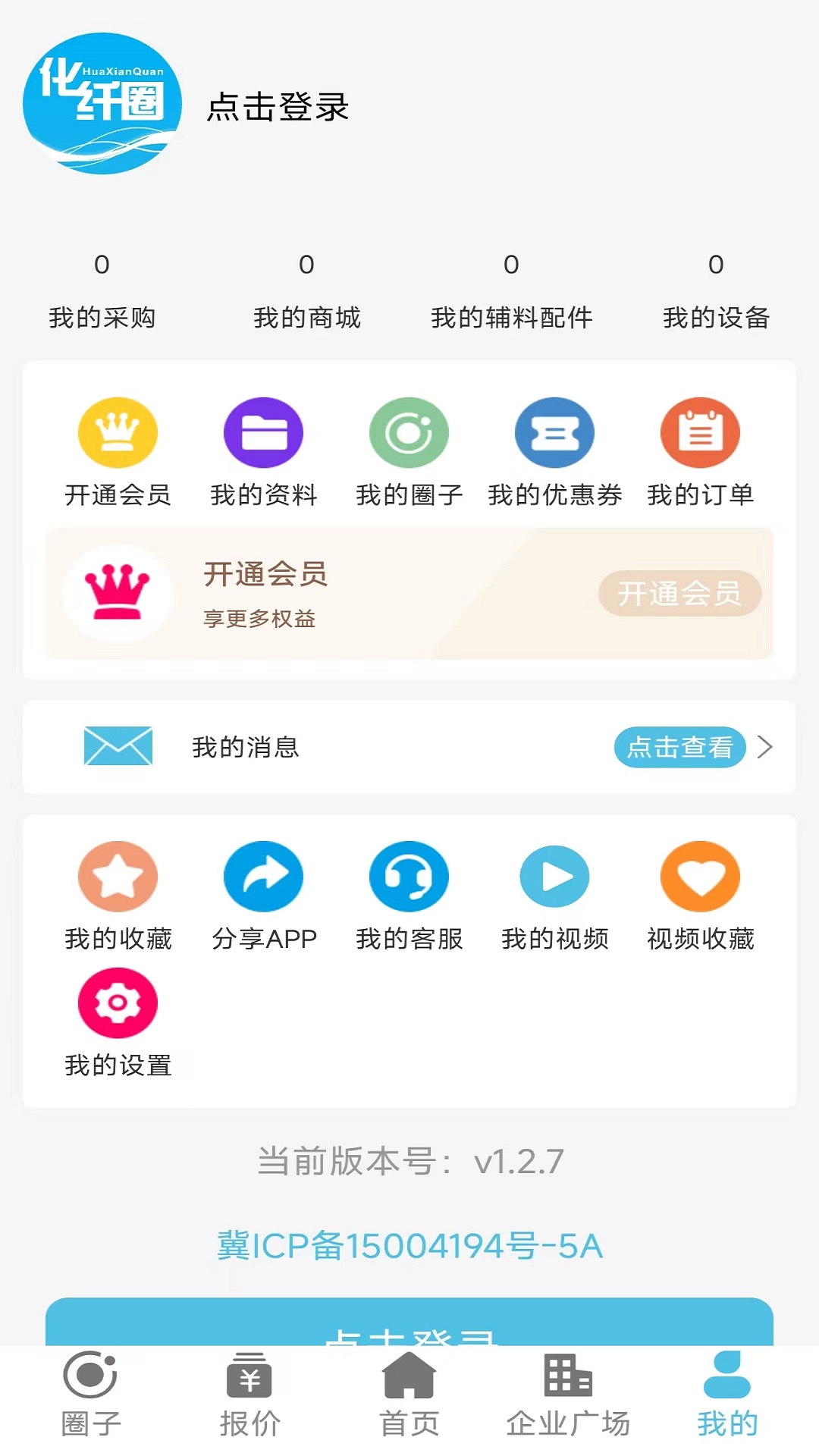Tap 点击查看 to view messages
Screen dimensions: 819x1456
pyautogui.click(x=679, y=747)
